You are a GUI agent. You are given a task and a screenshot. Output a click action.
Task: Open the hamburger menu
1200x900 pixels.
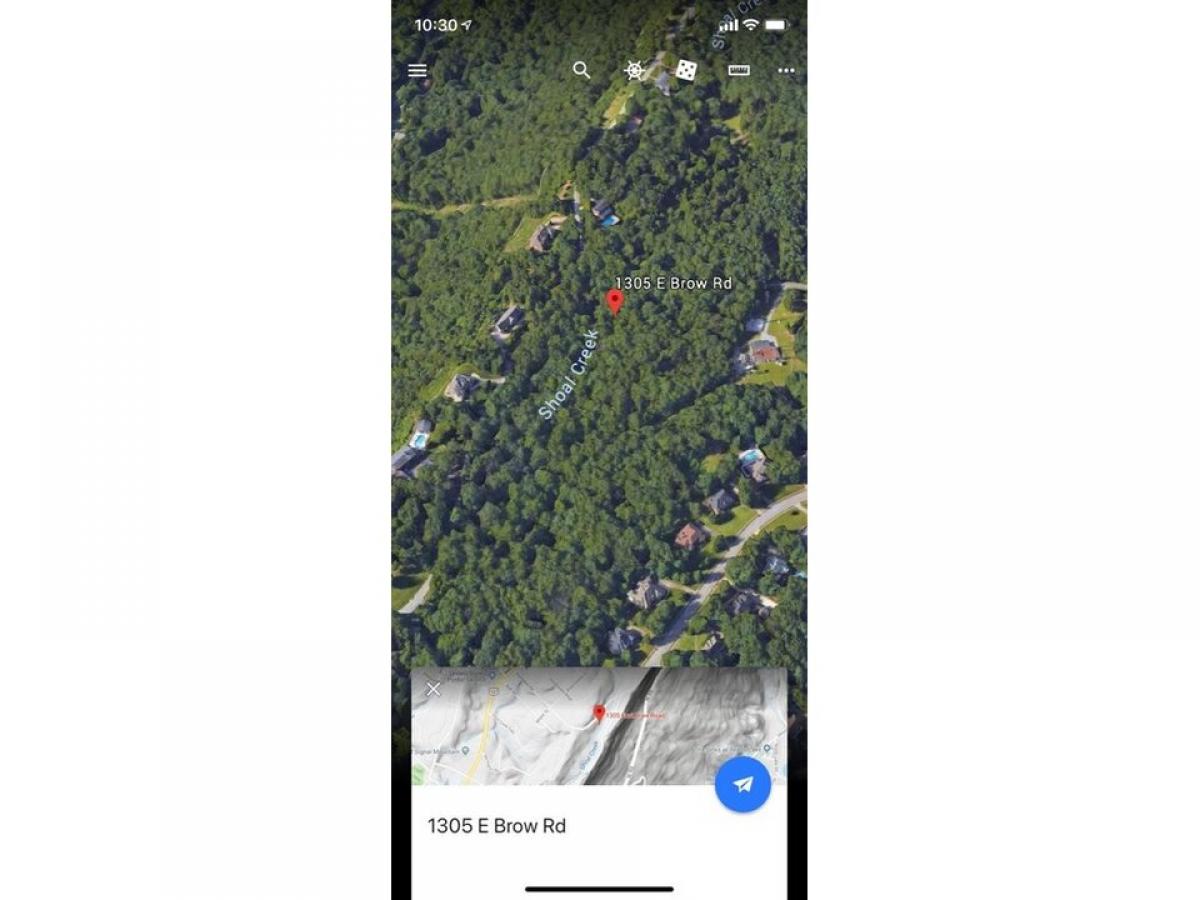417,71
